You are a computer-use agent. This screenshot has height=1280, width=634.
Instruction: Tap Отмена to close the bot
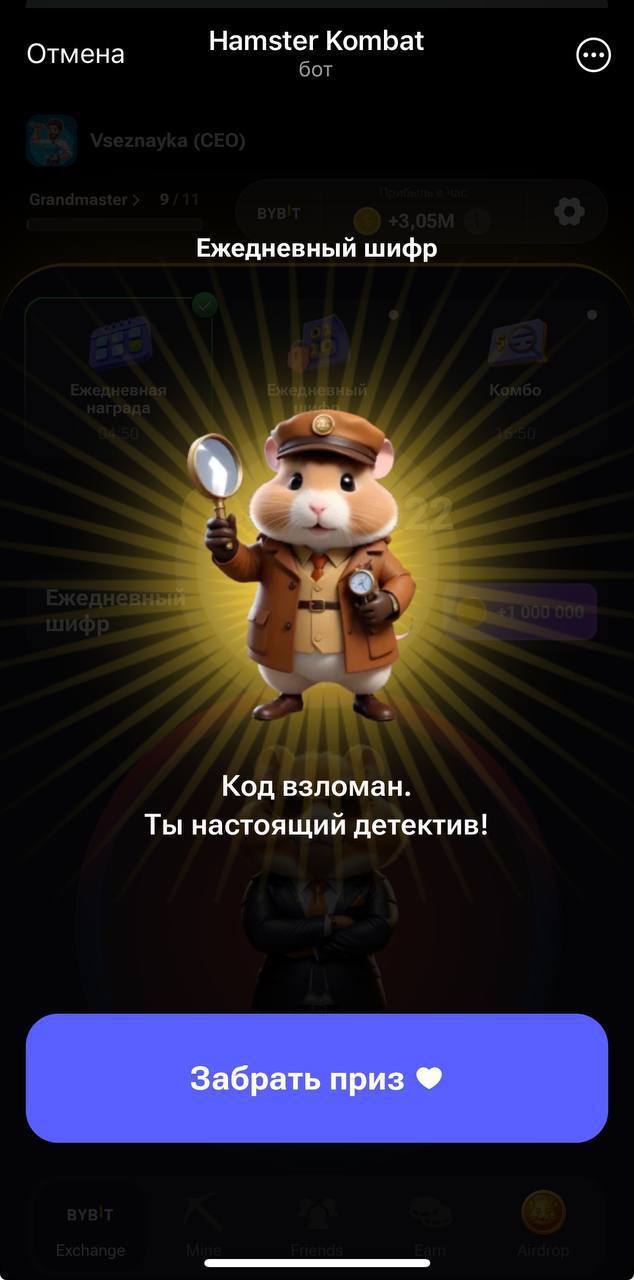pos(75,54)
